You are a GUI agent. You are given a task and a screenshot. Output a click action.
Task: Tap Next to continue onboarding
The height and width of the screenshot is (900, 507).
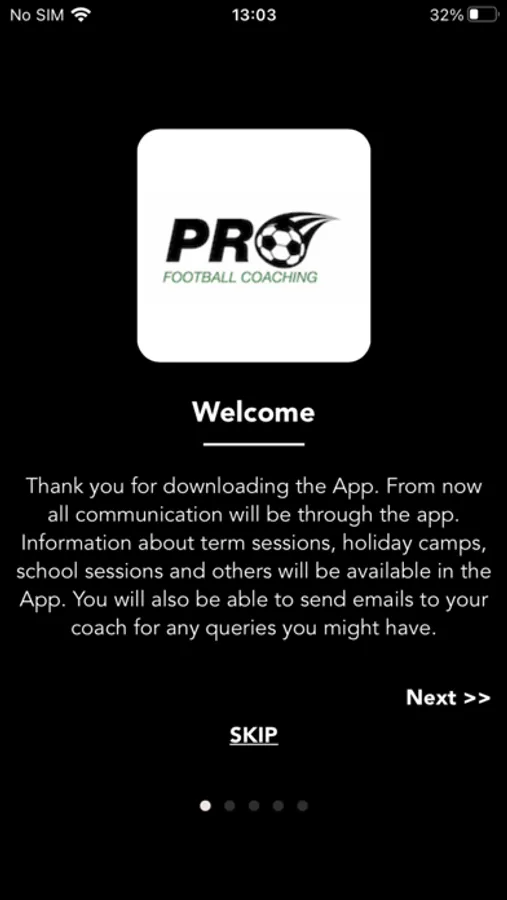click(448, 697)
